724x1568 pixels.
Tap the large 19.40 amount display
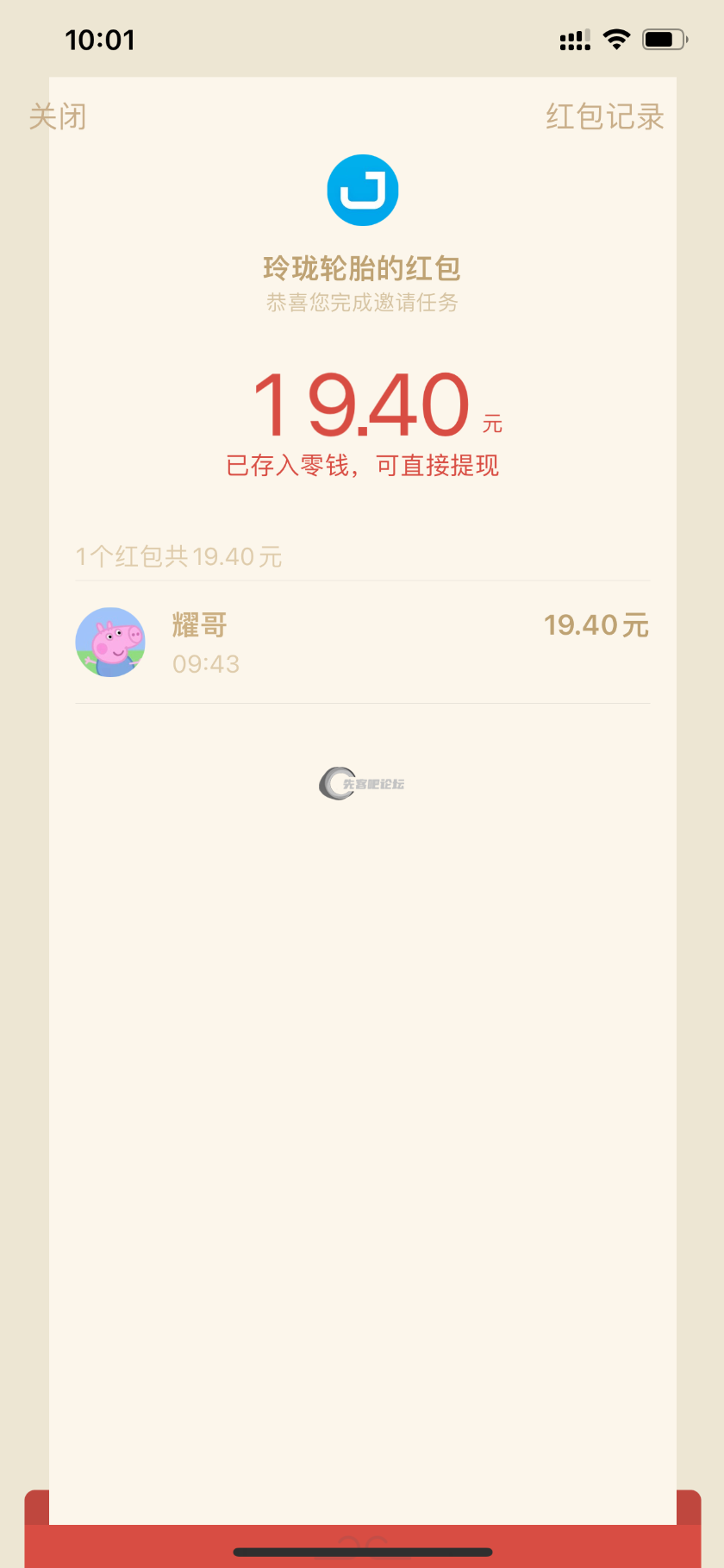362,404
